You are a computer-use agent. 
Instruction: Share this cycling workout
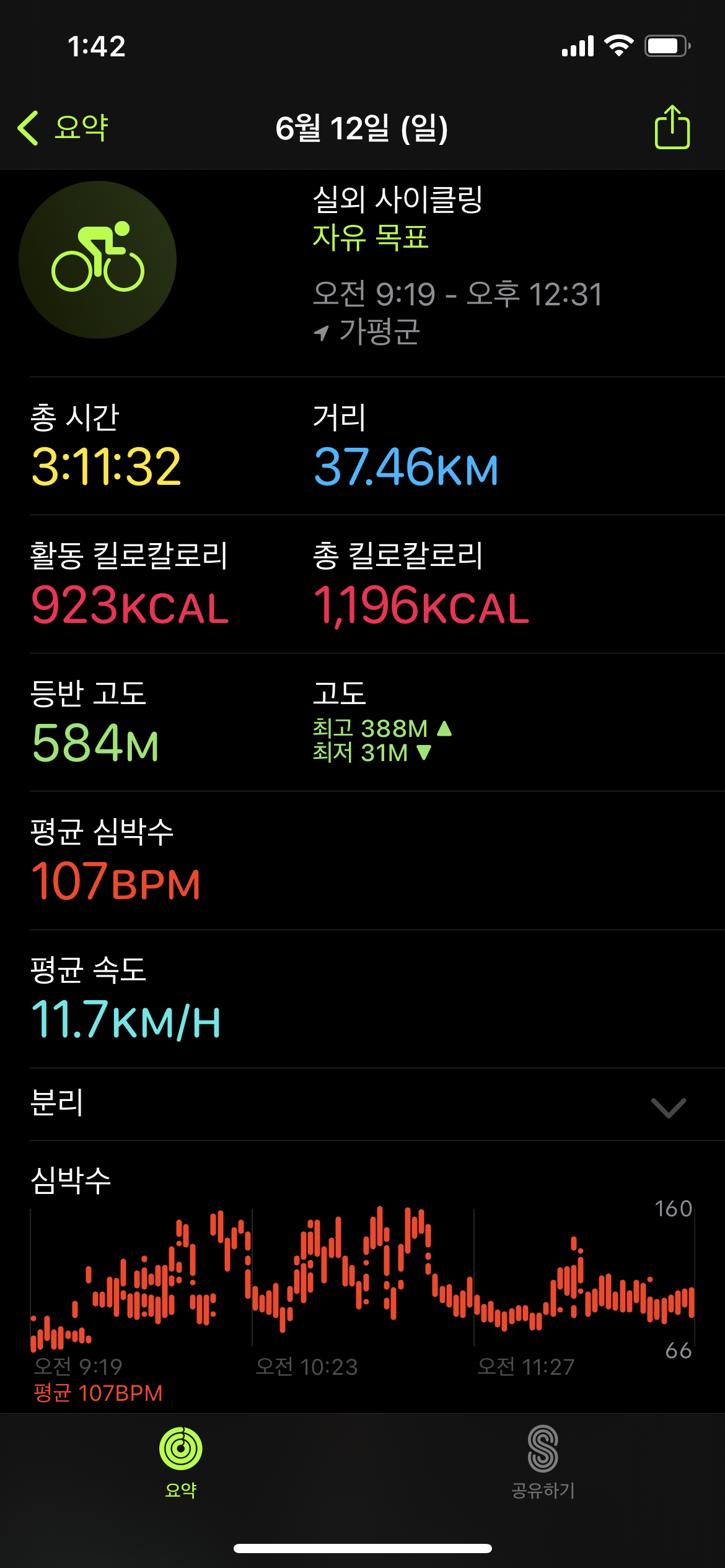pyautogui.click(x=672, y=128)
